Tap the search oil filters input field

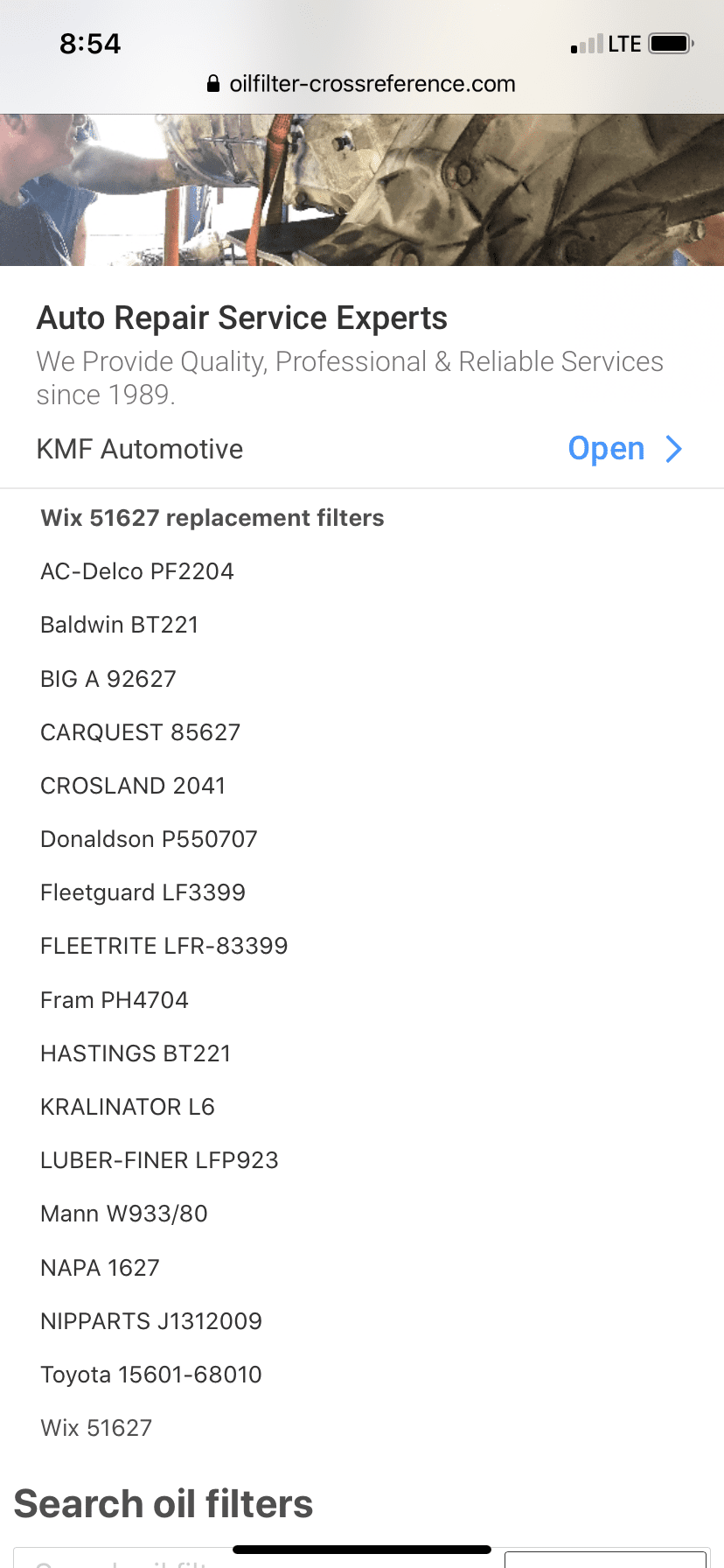tap(254, 1558)
